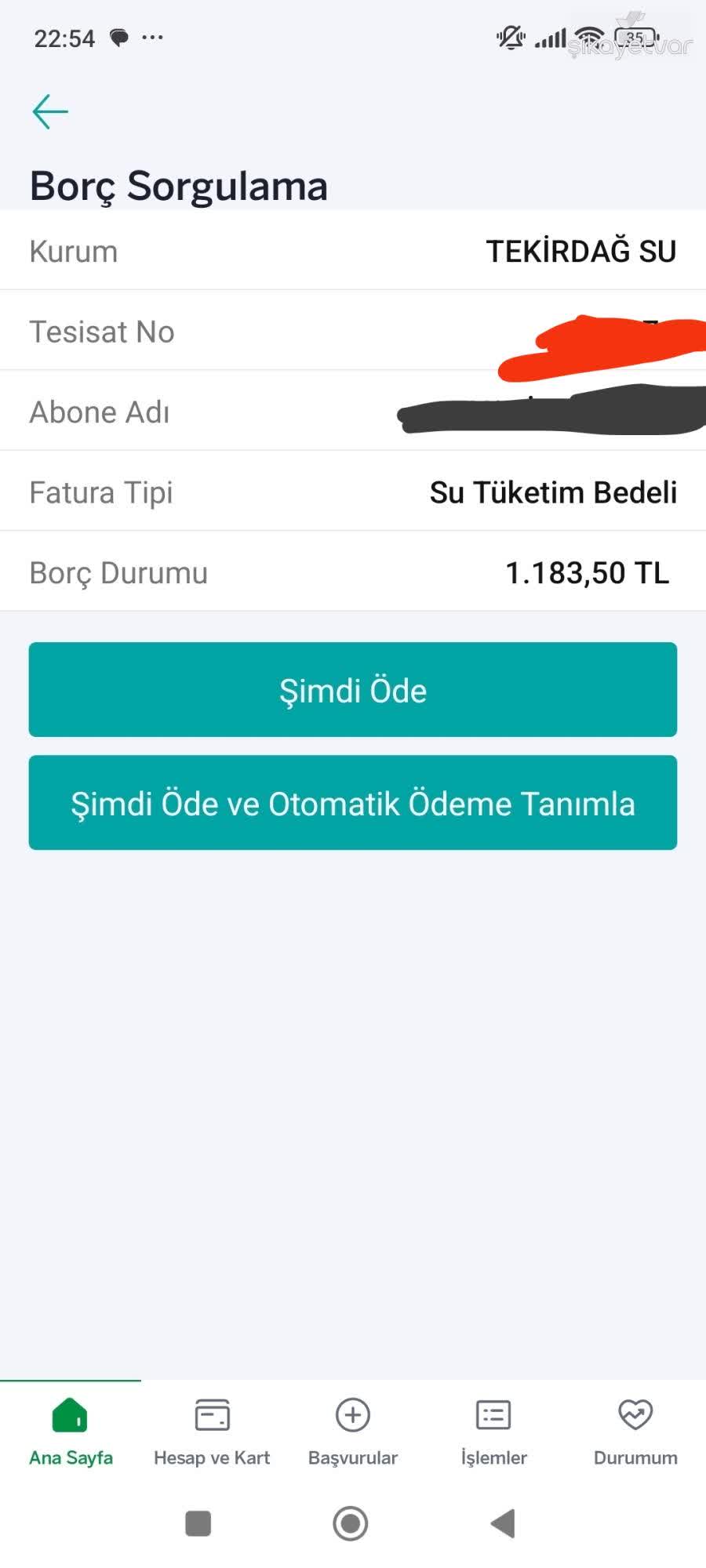Image resolution: width=706 pixels, height=1568 pixels.
Task: Select the Borç Durumu amount row
Action: pyautogui.click(x=353, y=572)
